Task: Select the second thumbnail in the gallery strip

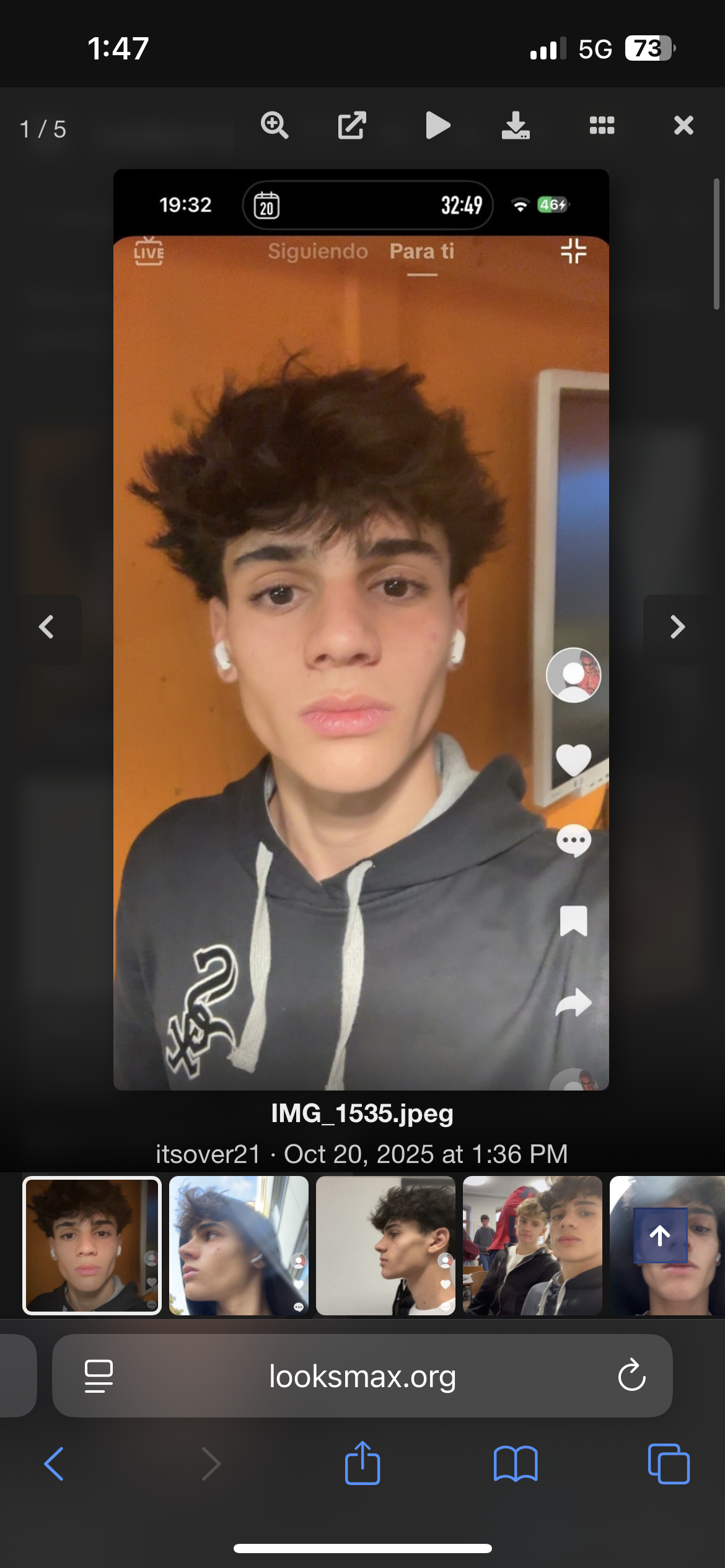Action: pos(239,1245)
